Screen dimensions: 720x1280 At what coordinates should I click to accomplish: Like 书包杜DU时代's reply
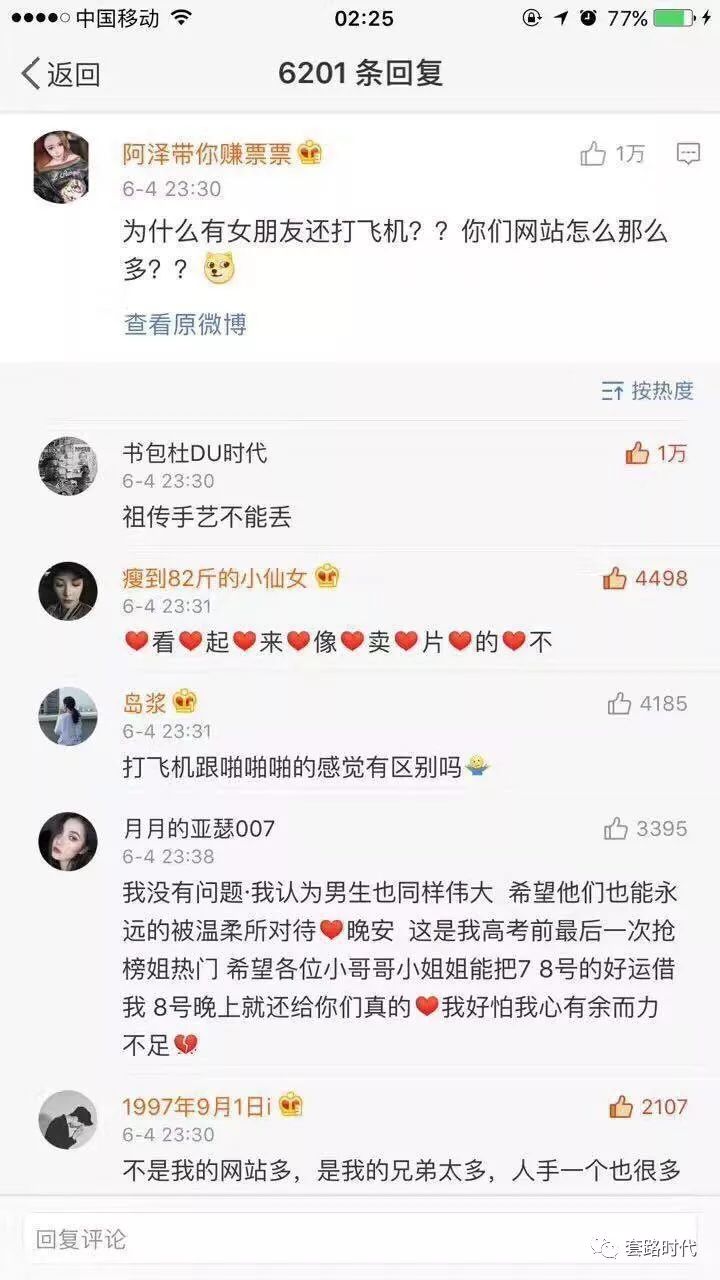tap(638, 454)
